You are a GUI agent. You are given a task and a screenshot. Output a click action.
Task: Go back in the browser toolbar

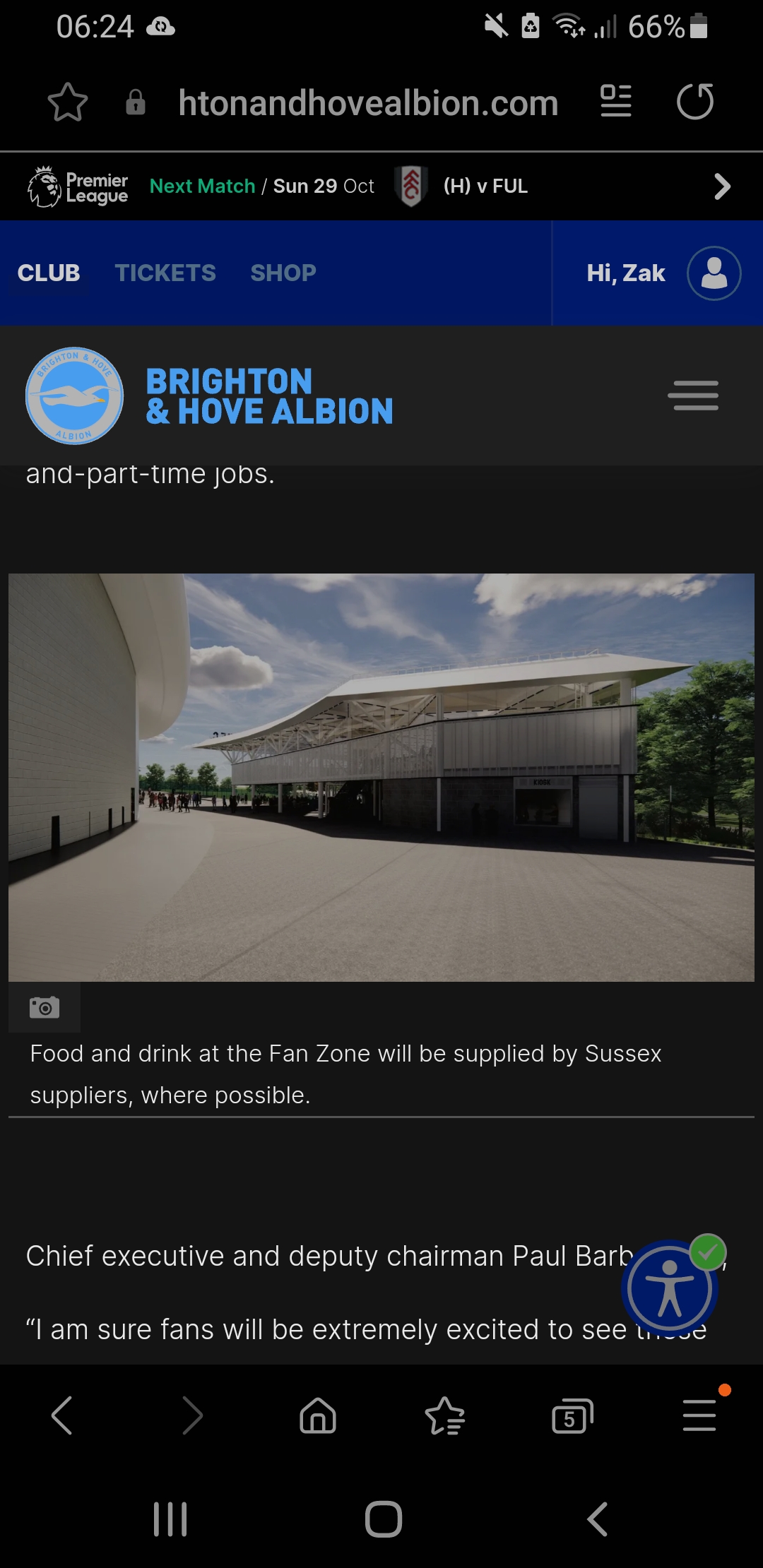click(x=62, y=1415)
